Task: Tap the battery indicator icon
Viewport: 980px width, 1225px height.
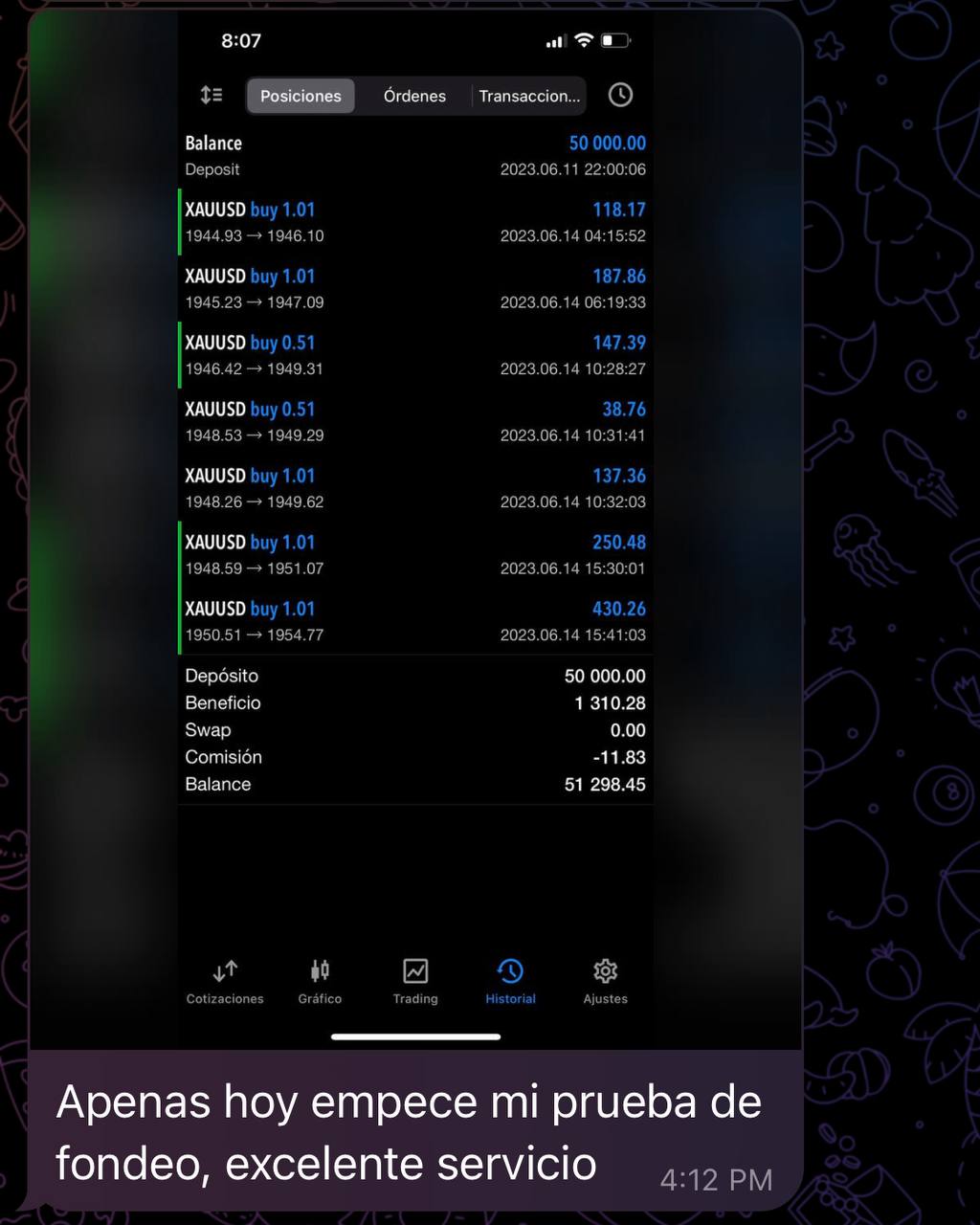Action: [616, 40]
